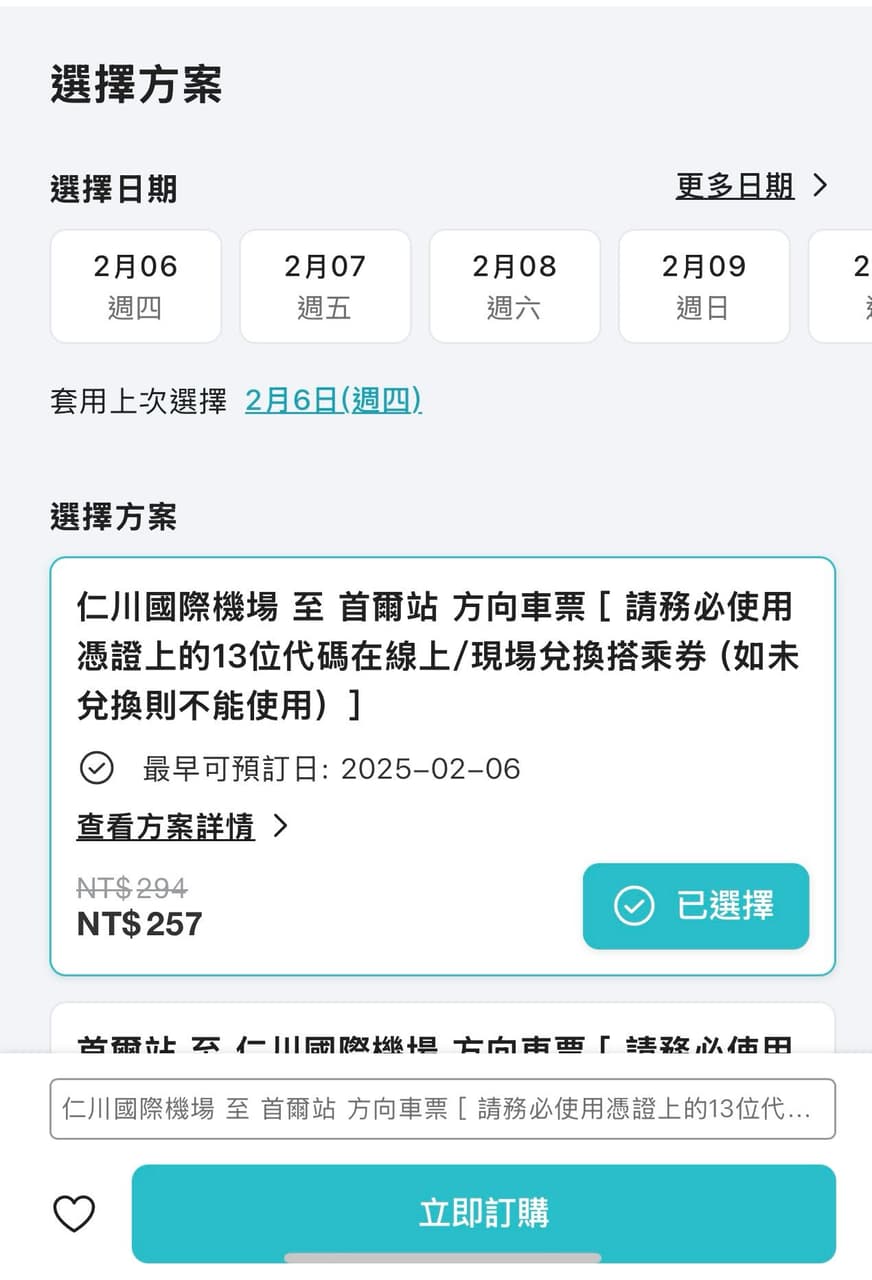Select the 2月06 週四 date chip
Viewport: 872px width, 1280px height.
(135, 286)
